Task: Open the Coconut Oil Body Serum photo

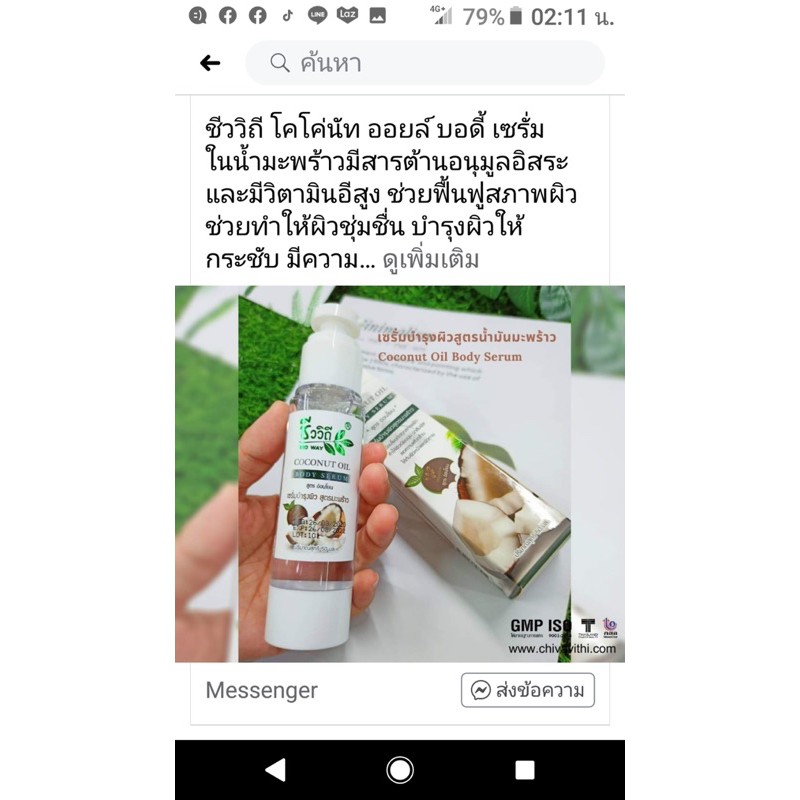Action: tap(400, 474)
